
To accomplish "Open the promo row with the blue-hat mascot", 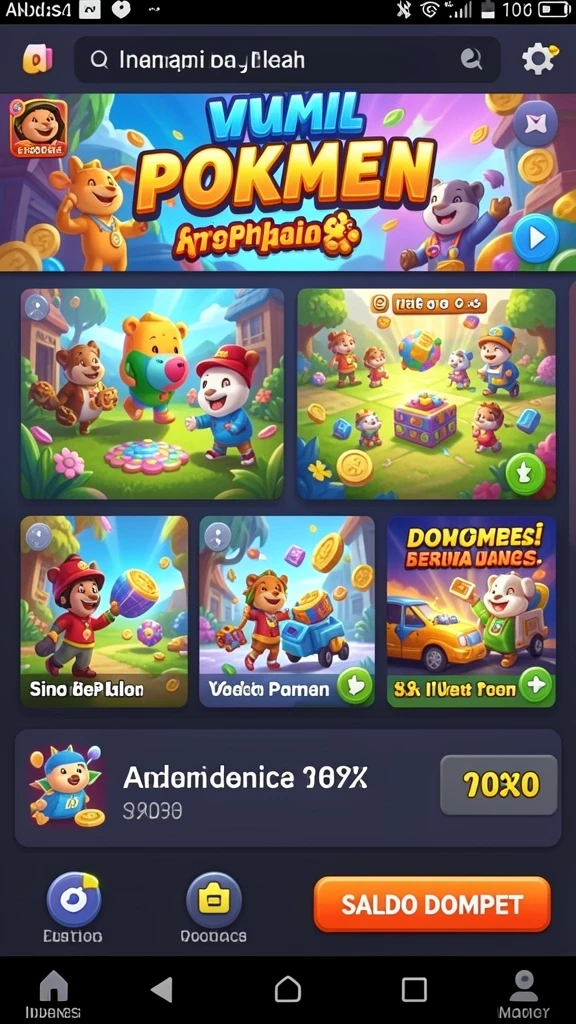I will (x=288, y=788).
